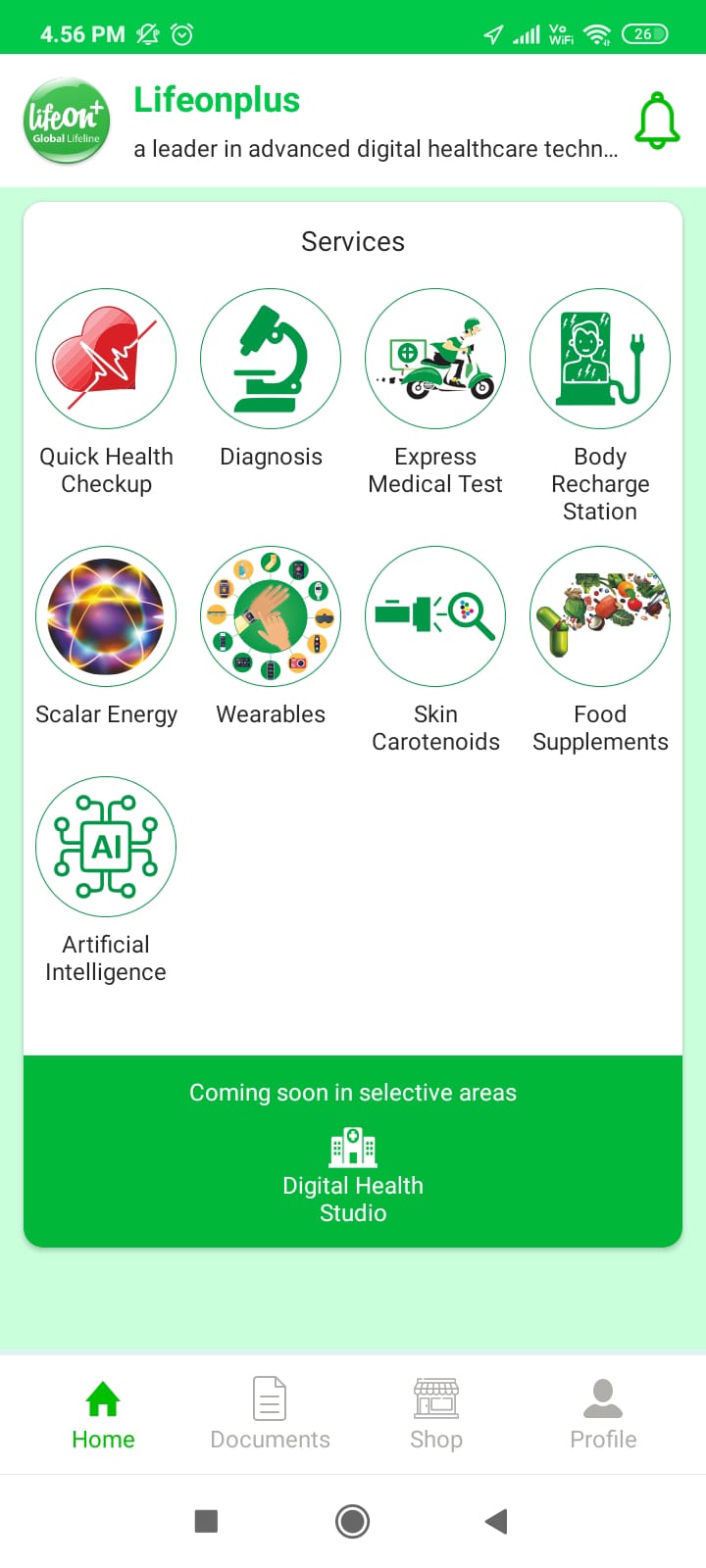Open Quick Health Checkup service
Image resolution: width=706 pixels, height=1568 pixels.
[x=106, y=359]
